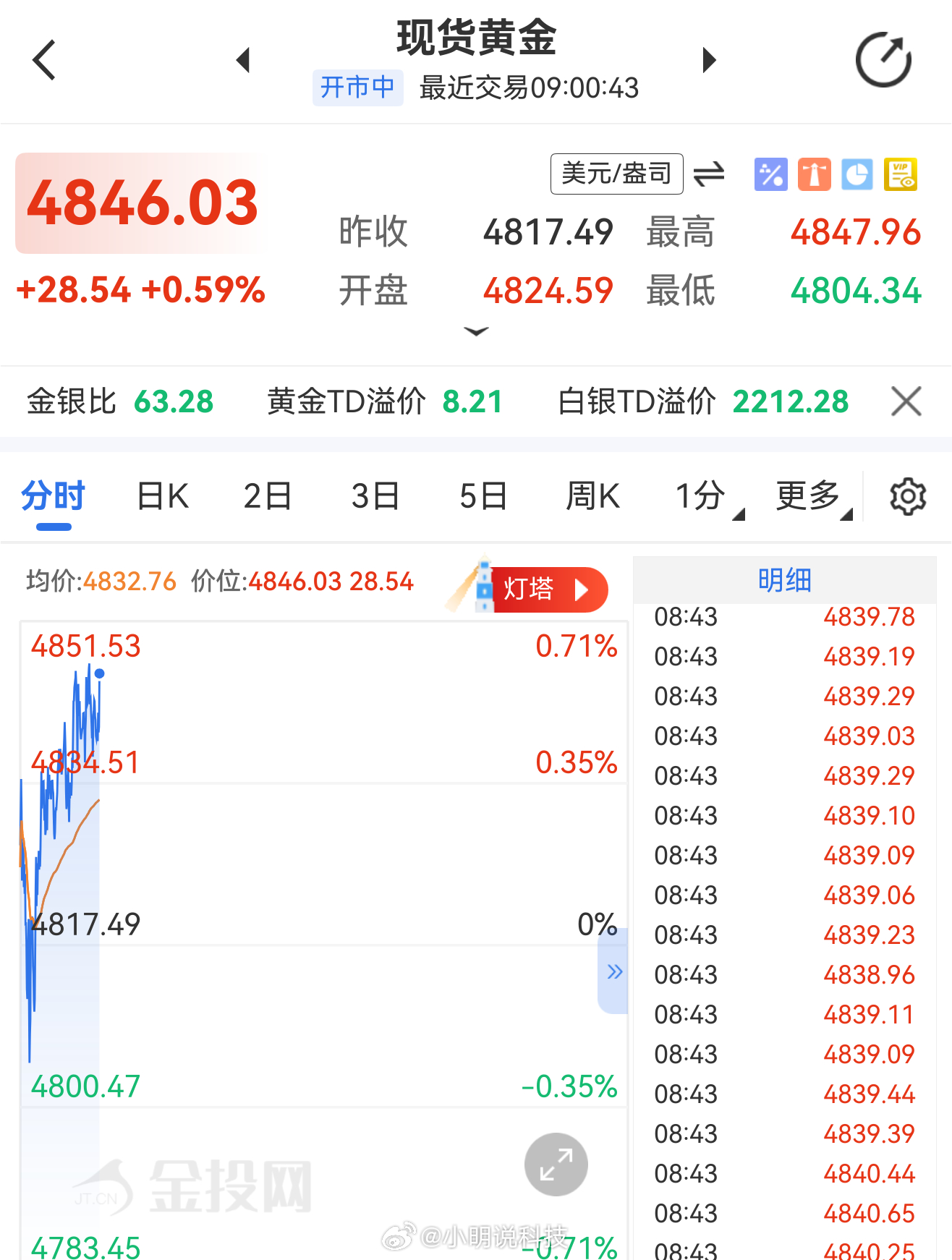Open chart settings via the gear icon
952x1260 pixels.
pos(906,496)
